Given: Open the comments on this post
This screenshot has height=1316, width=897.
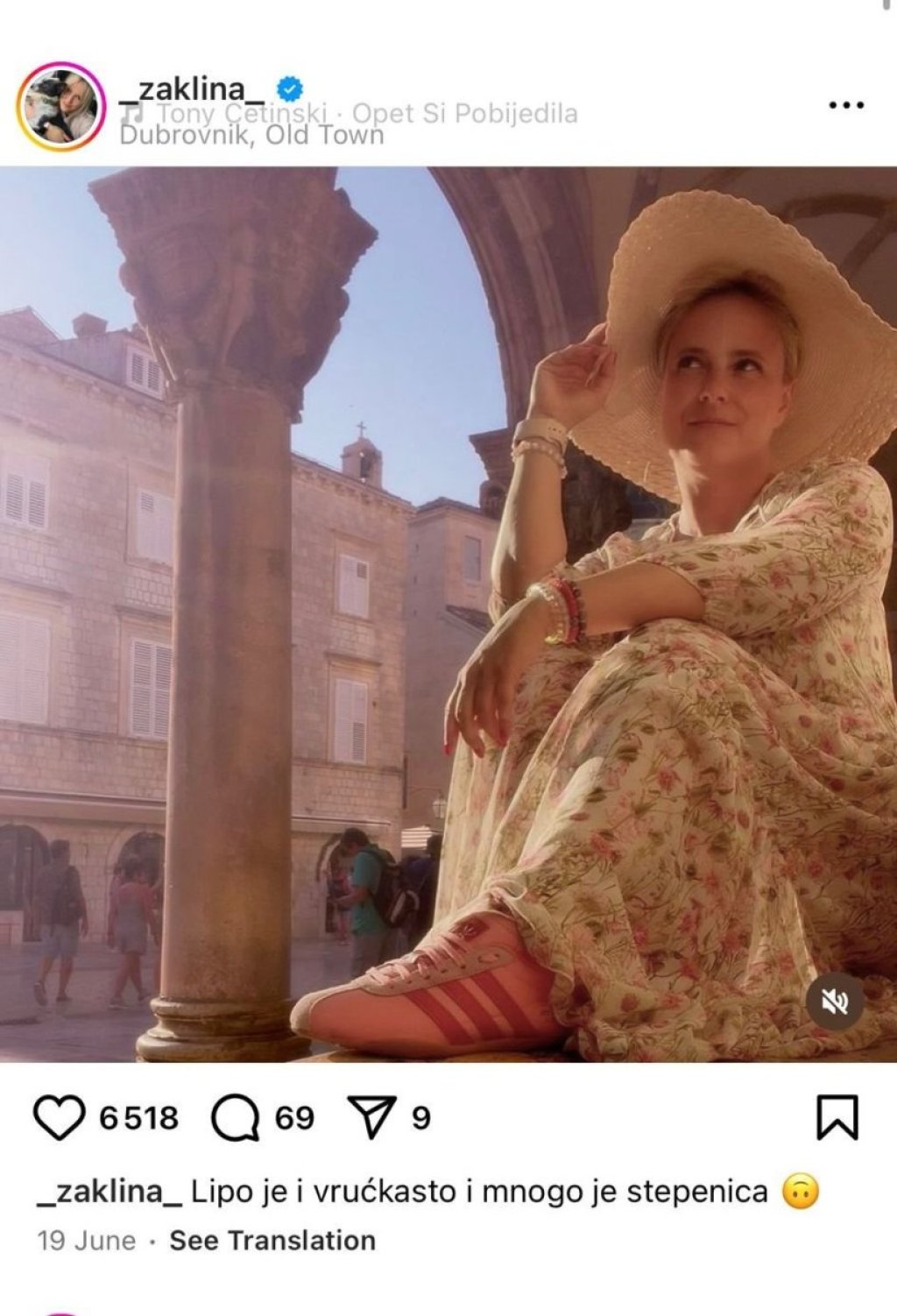Looking at the screenshot, I should click(x=236, y=1118).
